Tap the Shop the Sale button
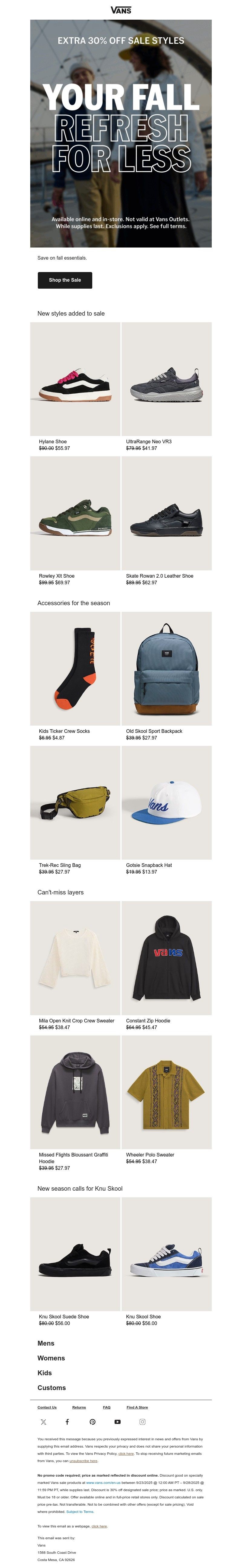Viewport: 242px width, 1568px height. coord(64,280)
